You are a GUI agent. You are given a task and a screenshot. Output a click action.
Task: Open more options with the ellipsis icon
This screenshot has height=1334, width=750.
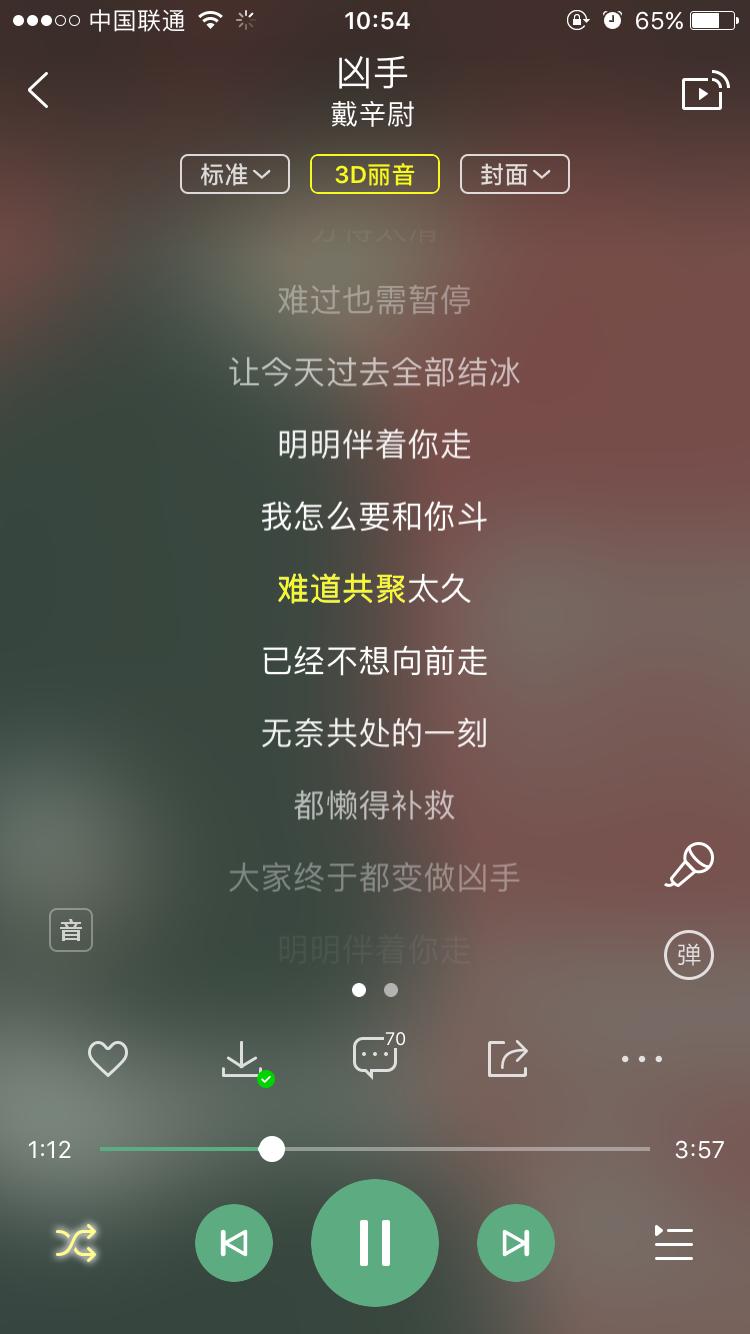641,1058
